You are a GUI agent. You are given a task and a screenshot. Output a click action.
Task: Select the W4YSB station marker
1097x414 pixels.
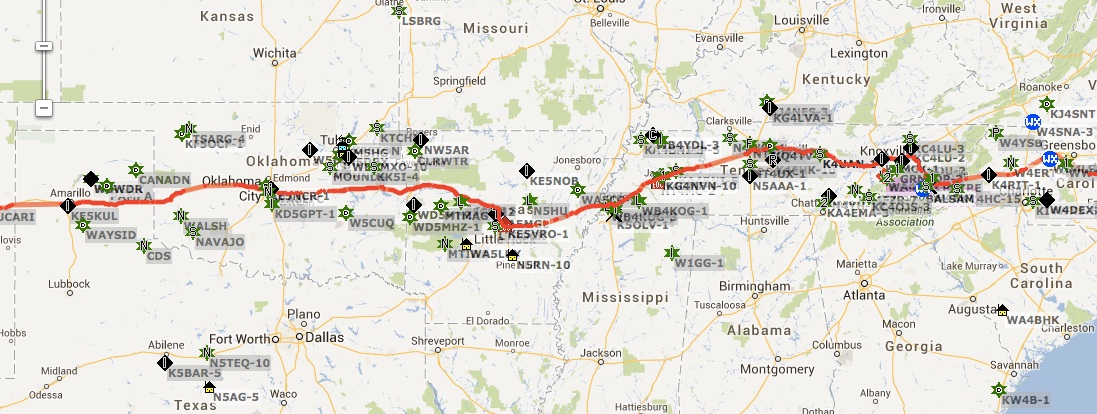tap(996, 133)
